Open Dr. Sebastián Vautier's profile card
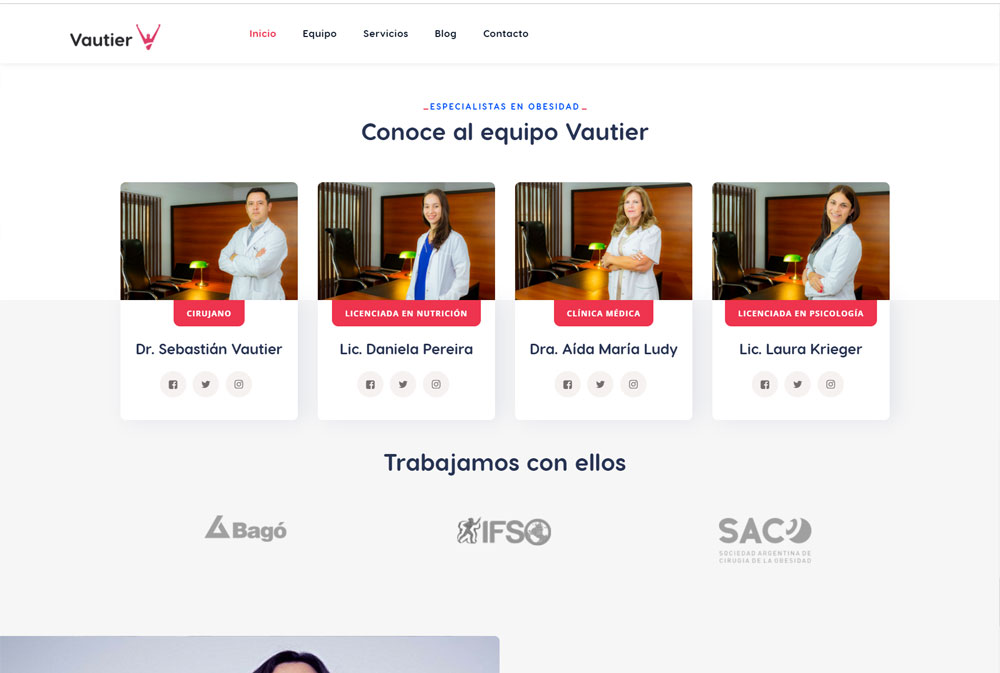This screenshot has width=1000, height=673. [x=209, y=349]
